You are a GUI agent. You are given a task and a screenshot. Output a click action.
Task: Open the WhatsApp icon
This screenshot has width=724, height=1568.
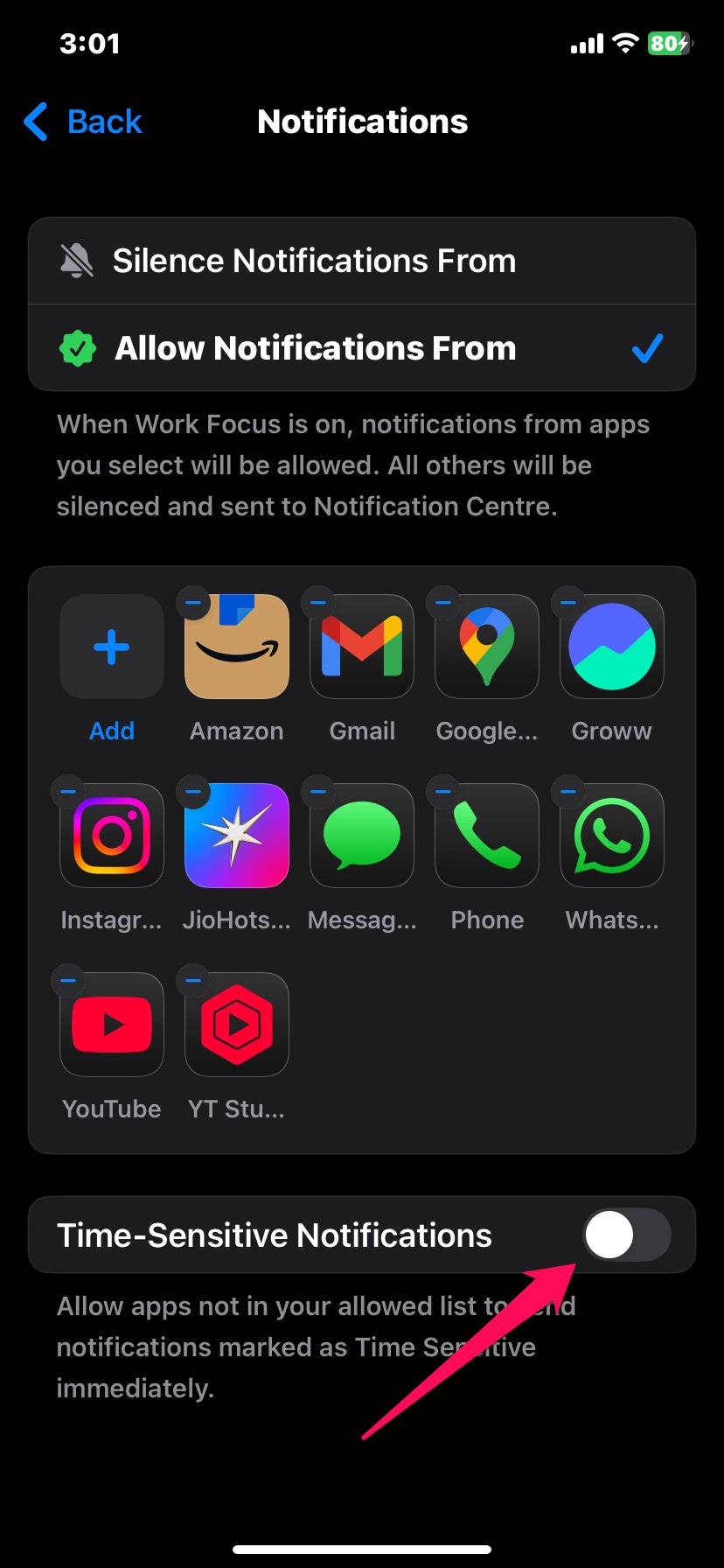point(611,835)
